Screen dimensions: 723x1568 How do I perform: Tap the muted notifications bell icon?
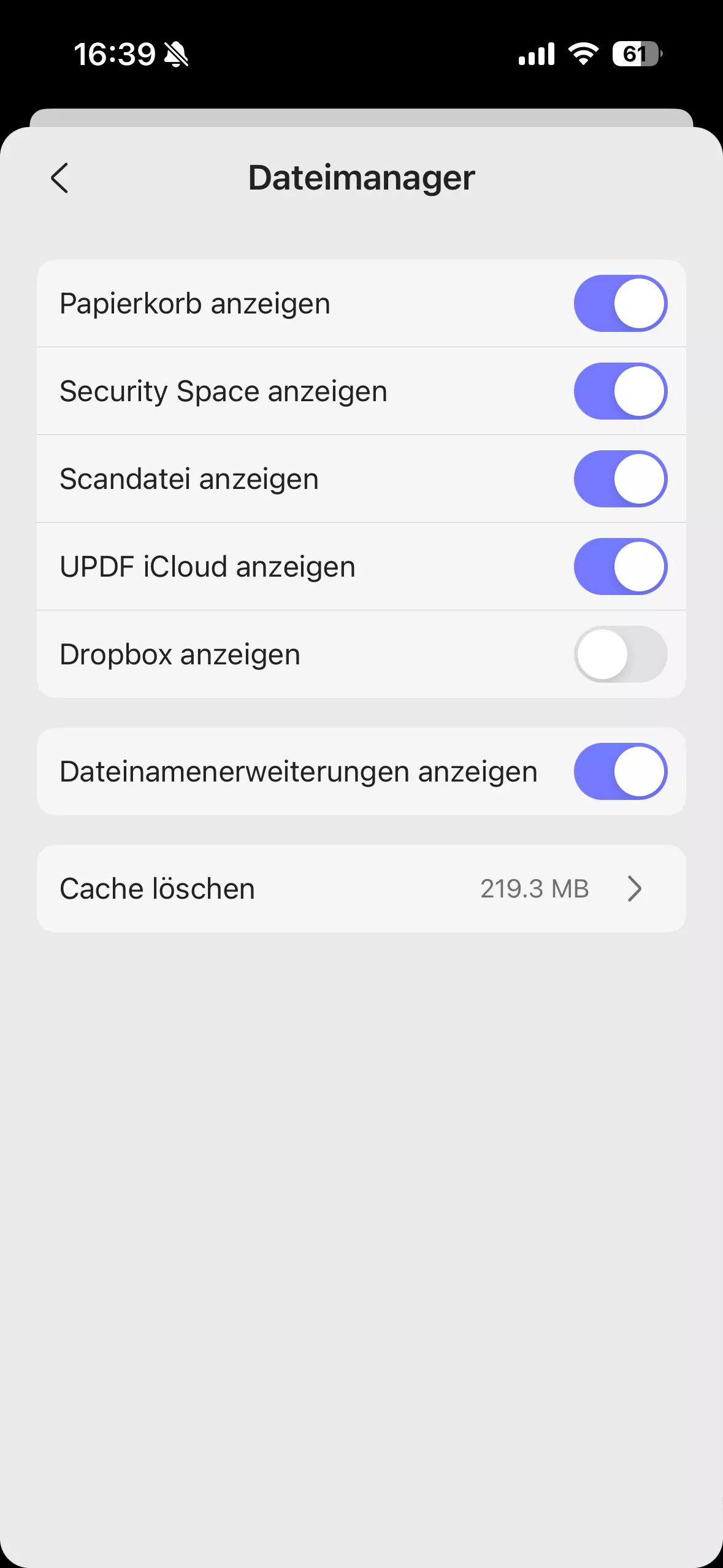[x=176, y=54]
